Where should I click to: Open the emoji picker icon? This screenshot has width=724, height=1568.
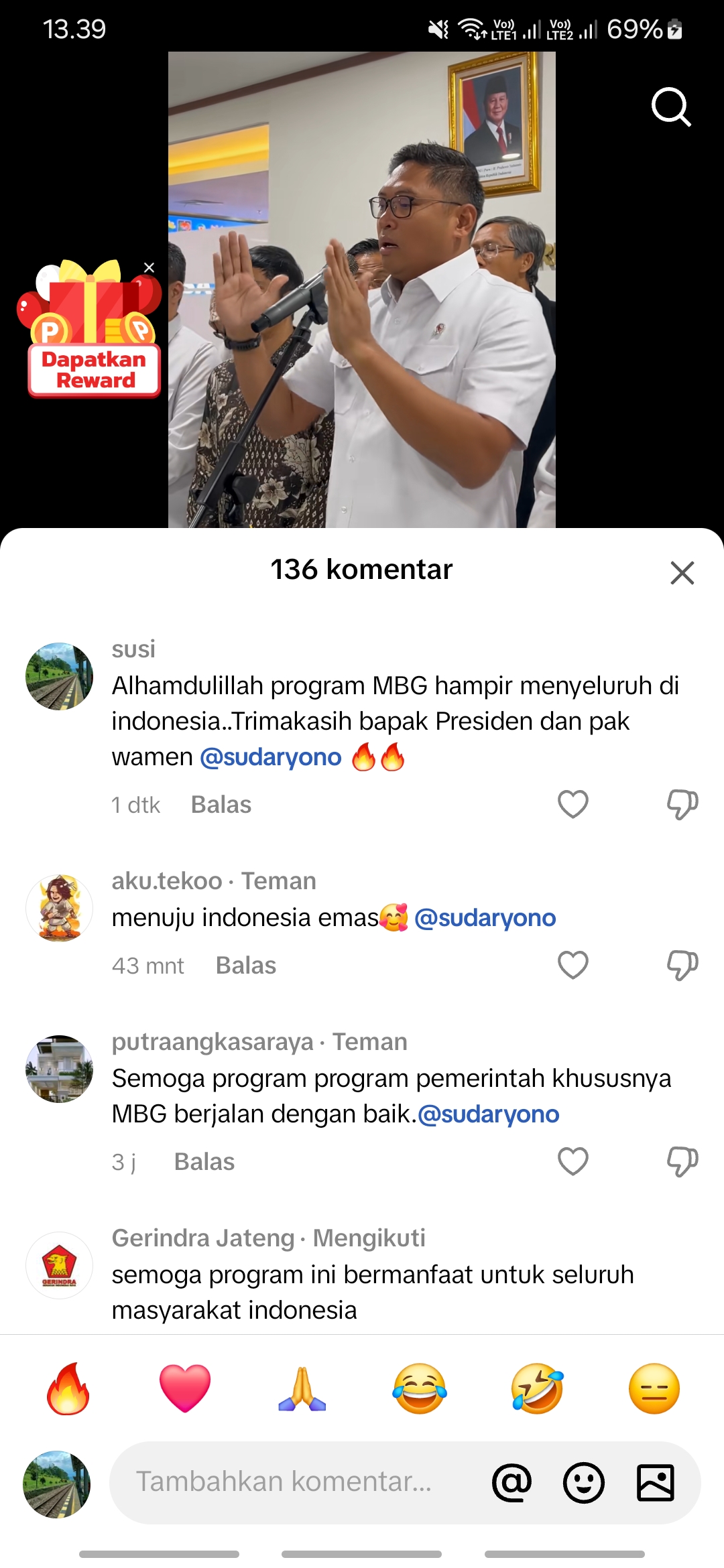click(x=584, y=1482)
